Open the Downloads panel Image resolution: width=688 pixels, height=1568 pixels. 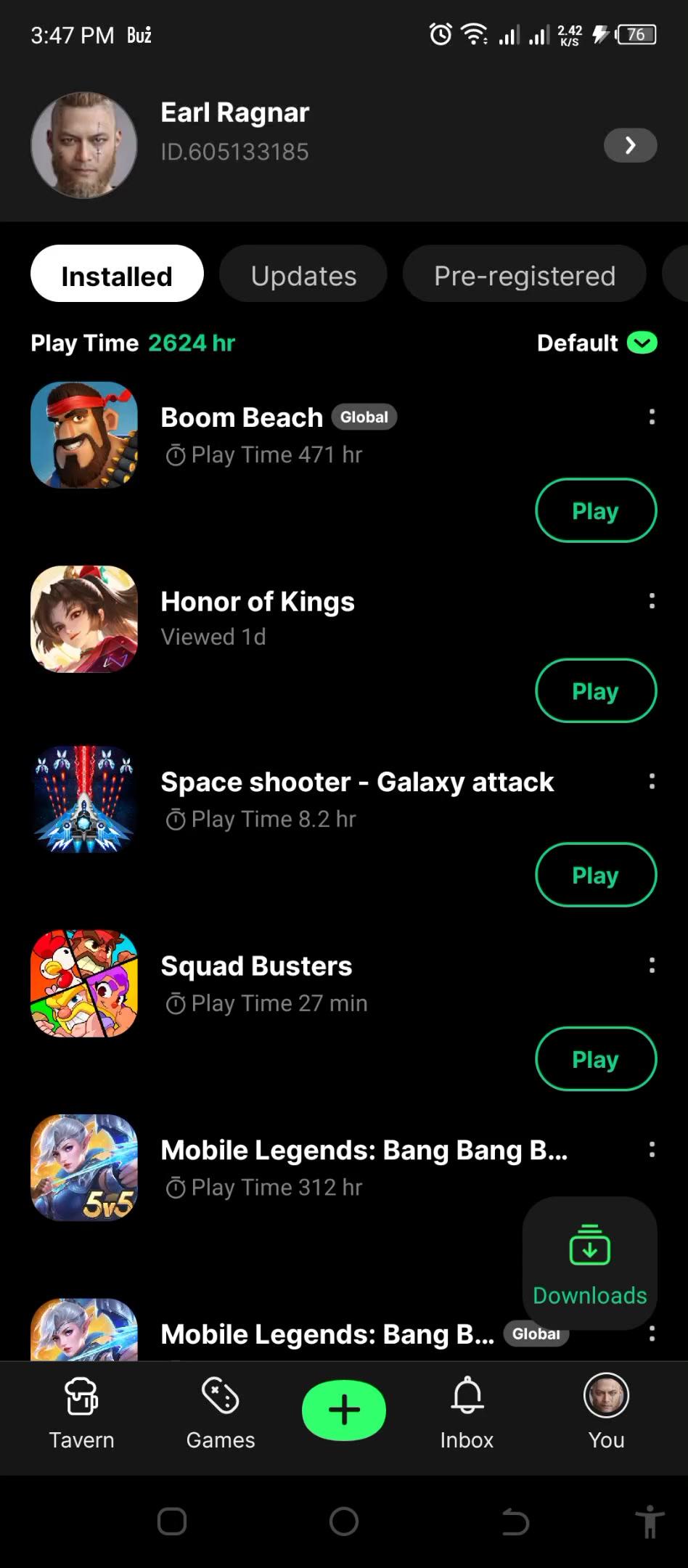click(589, 1263)
